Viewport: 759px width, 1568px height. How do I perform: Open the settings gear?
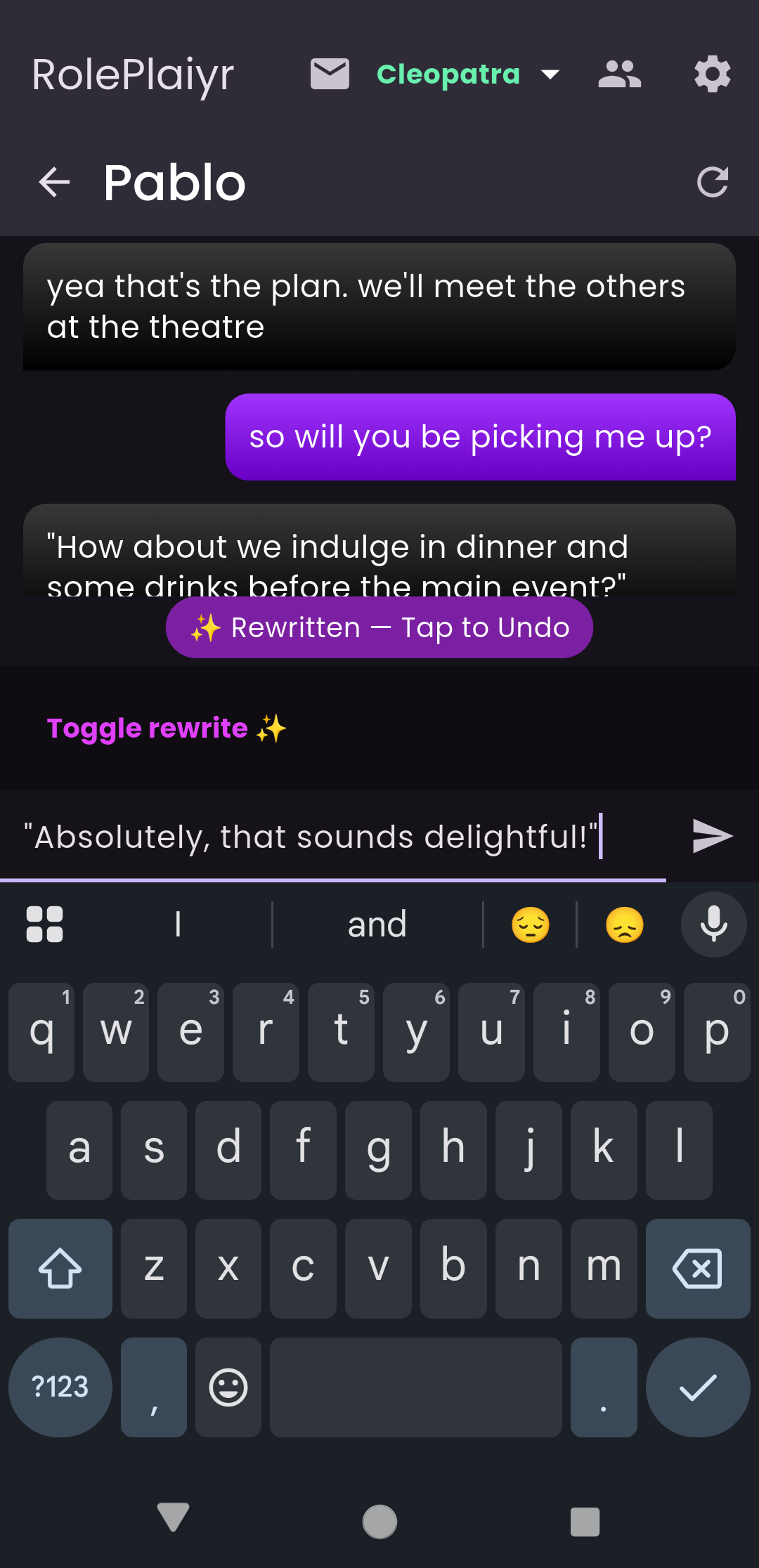[712, 74]
